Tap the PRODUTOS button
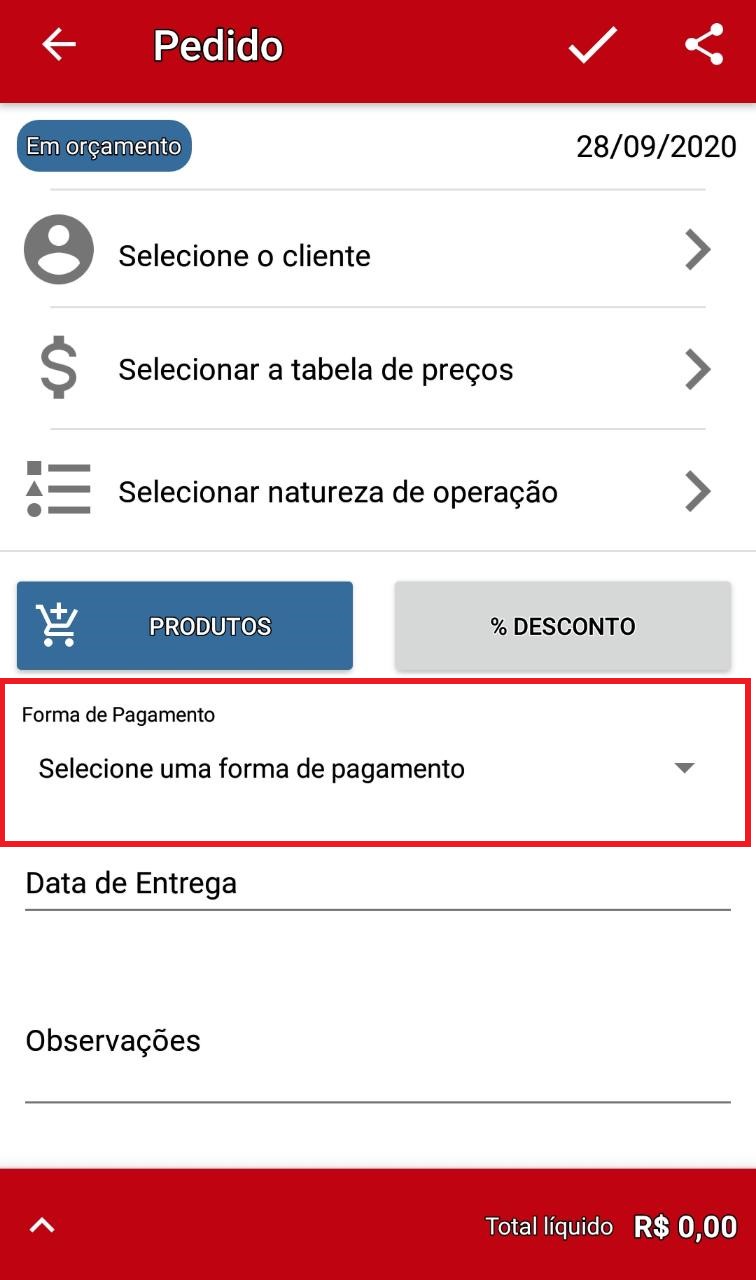The height and width of the screenshot is (1280, 756). [185, 626]
